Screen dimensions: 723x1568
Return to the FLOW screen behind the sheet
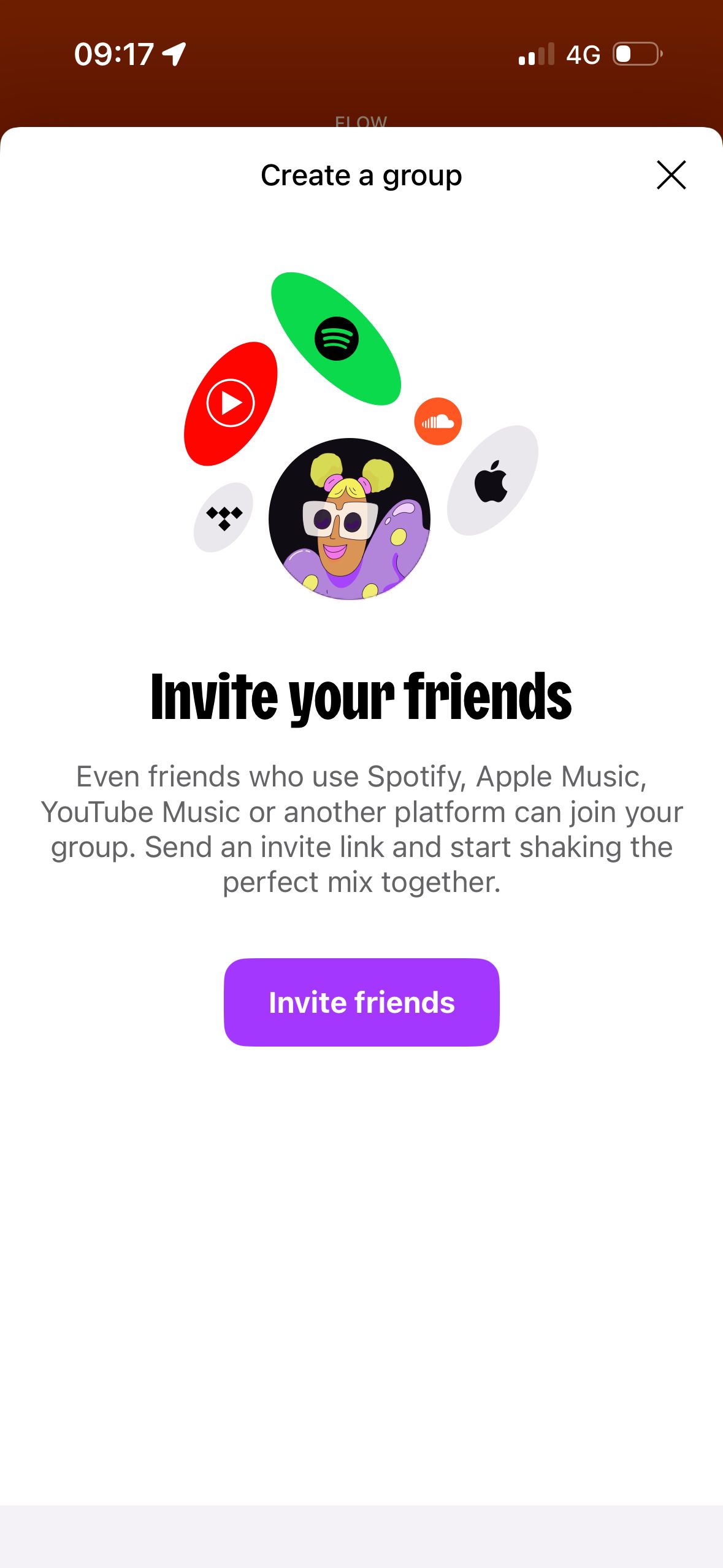[x=361, y=120]
